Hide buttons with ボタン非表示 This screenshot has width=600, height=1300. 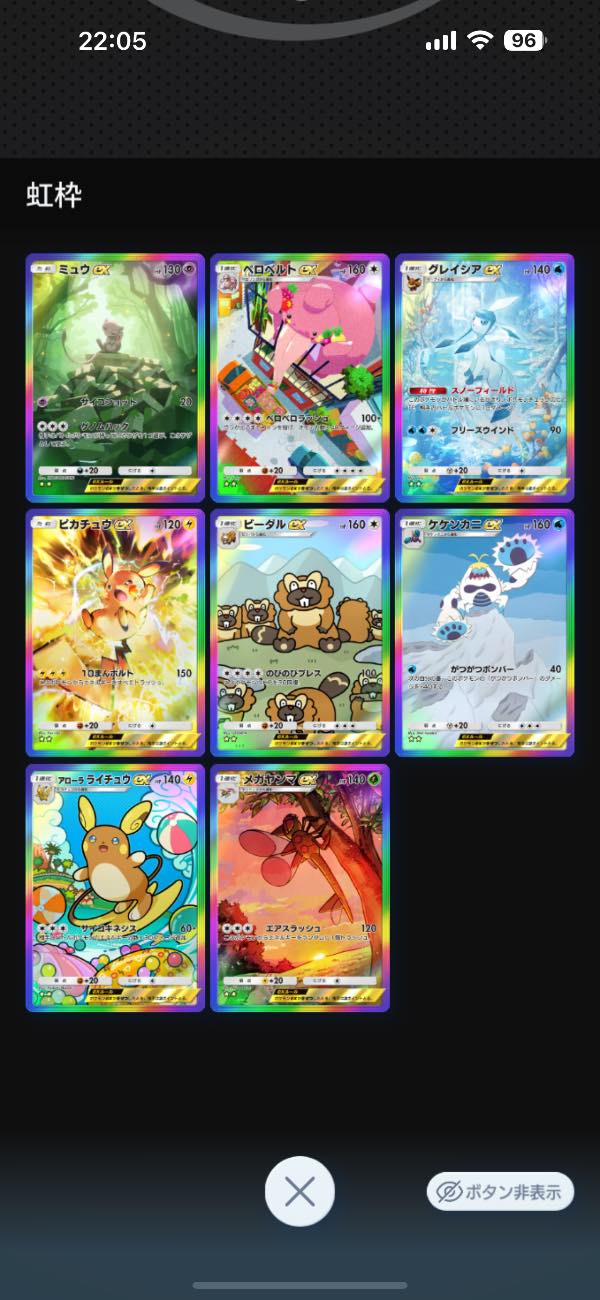click(500, 1191)
